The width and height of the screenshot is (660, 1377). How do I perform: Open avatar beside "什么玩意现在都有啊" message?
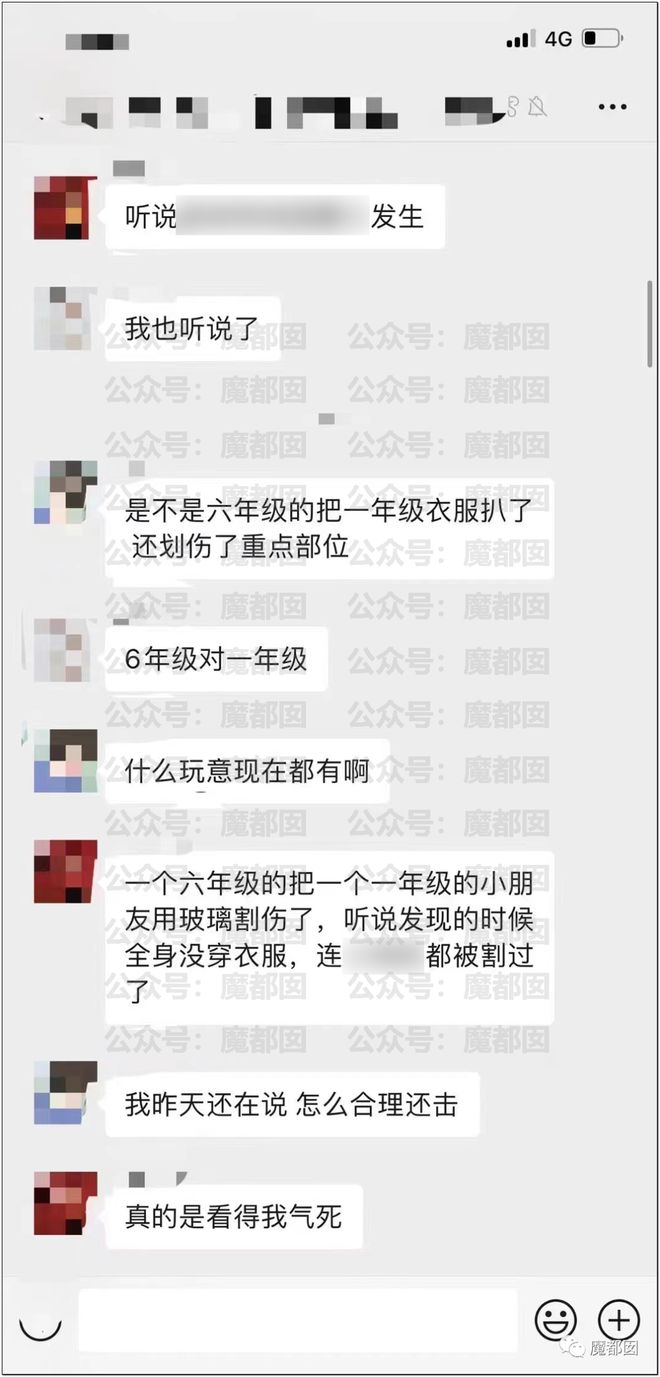(65, 761)
